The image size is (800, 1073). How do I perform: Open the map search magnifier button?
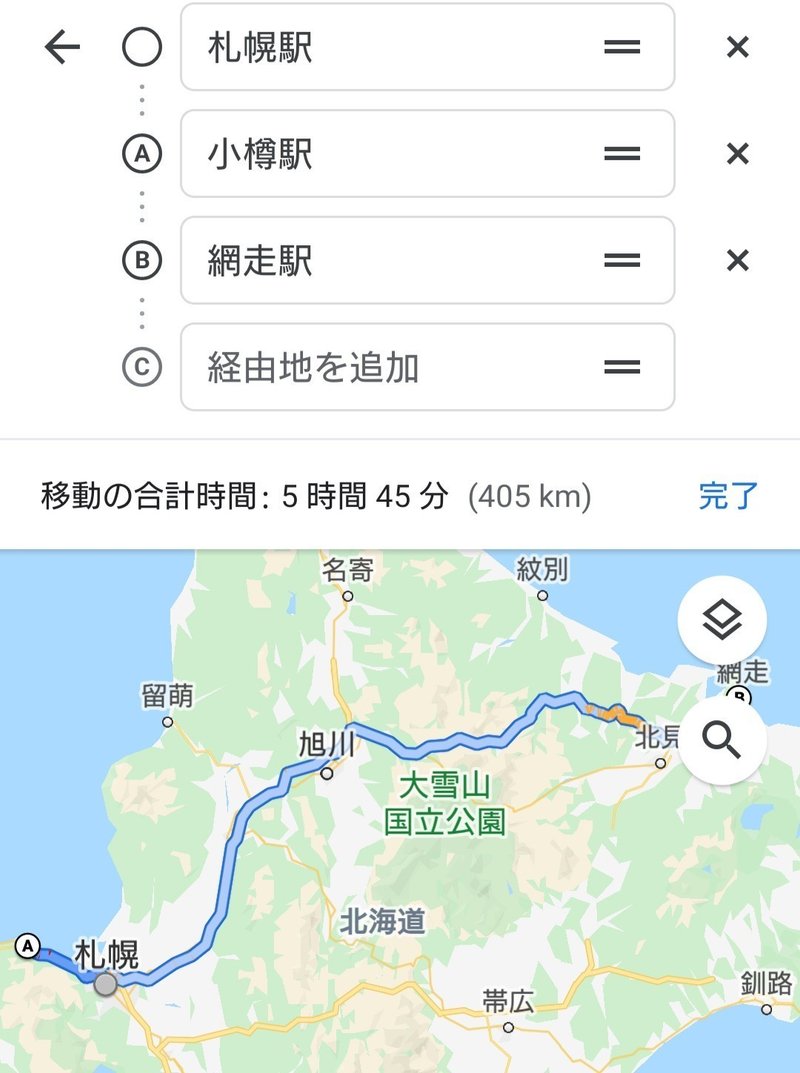[722, 739]
